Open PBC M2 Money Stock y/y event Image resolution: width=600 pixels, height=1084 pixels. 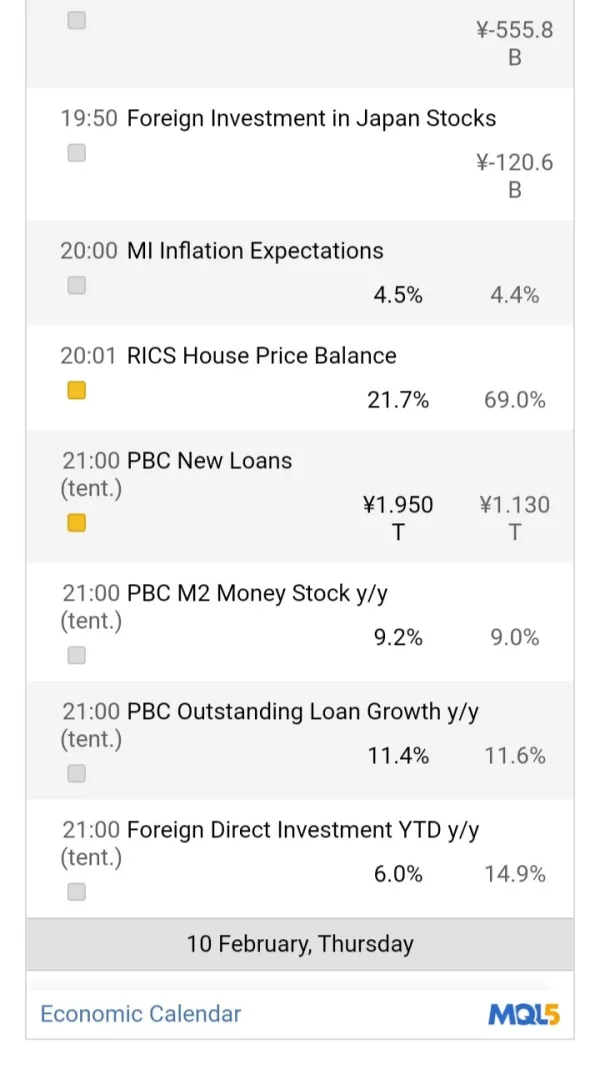(x=257, y=593)
